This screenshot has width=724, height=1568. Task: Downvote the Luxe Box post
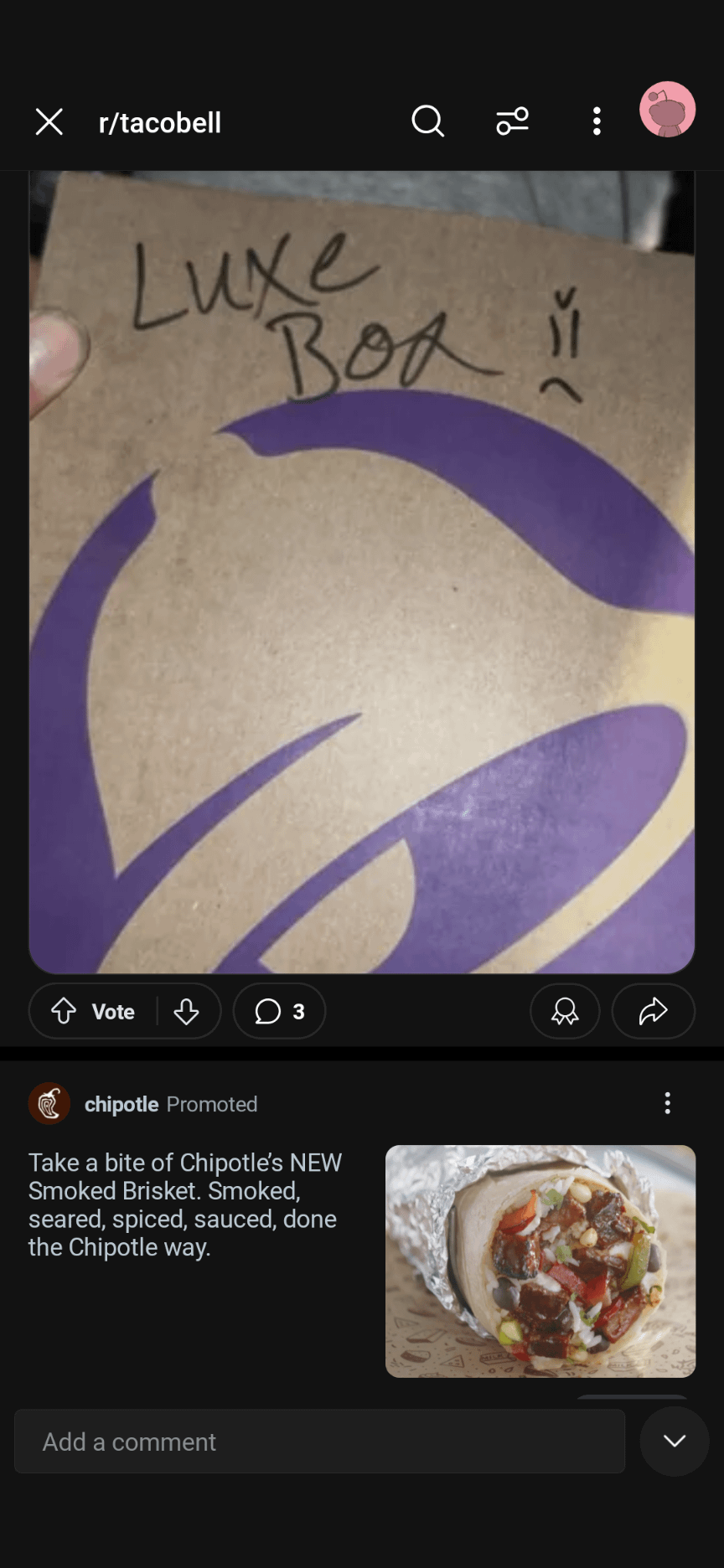[x=186, y=1011]
